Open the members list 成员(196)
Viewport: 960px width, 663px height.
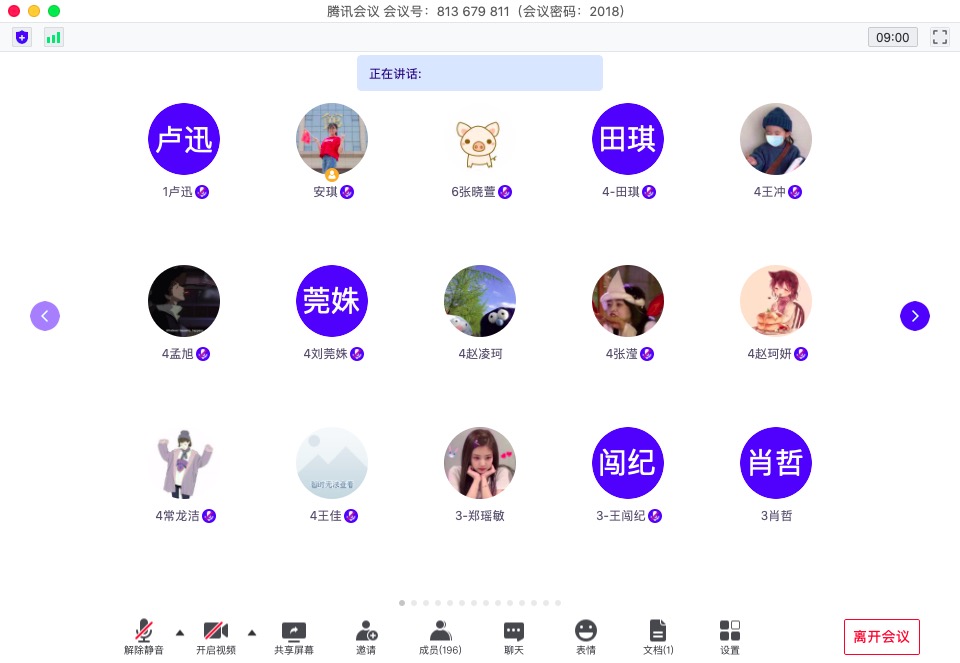click(x=440, y=635)
